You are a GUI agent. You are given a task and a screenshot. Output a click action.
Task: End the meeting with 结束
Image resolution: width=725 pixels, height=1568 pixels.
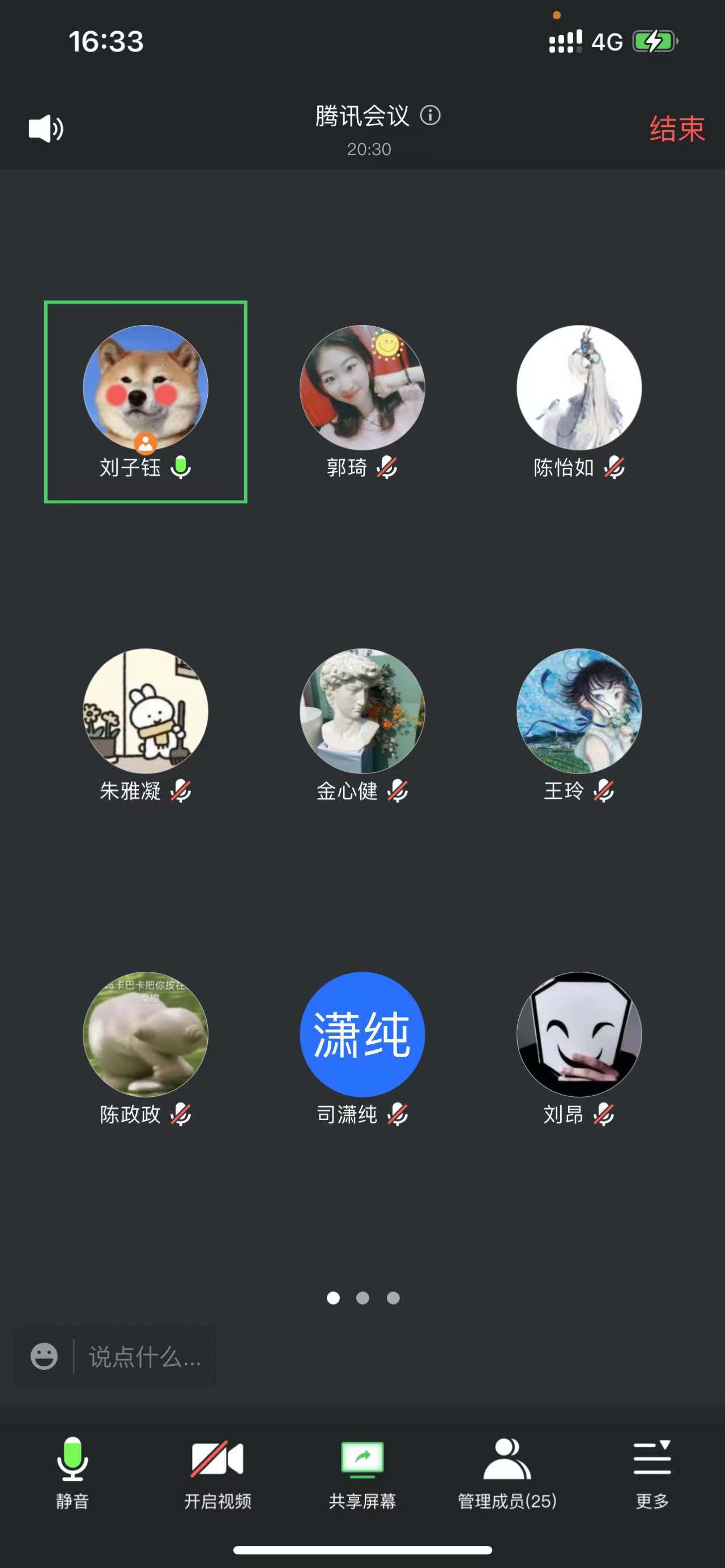click(676, 129)
